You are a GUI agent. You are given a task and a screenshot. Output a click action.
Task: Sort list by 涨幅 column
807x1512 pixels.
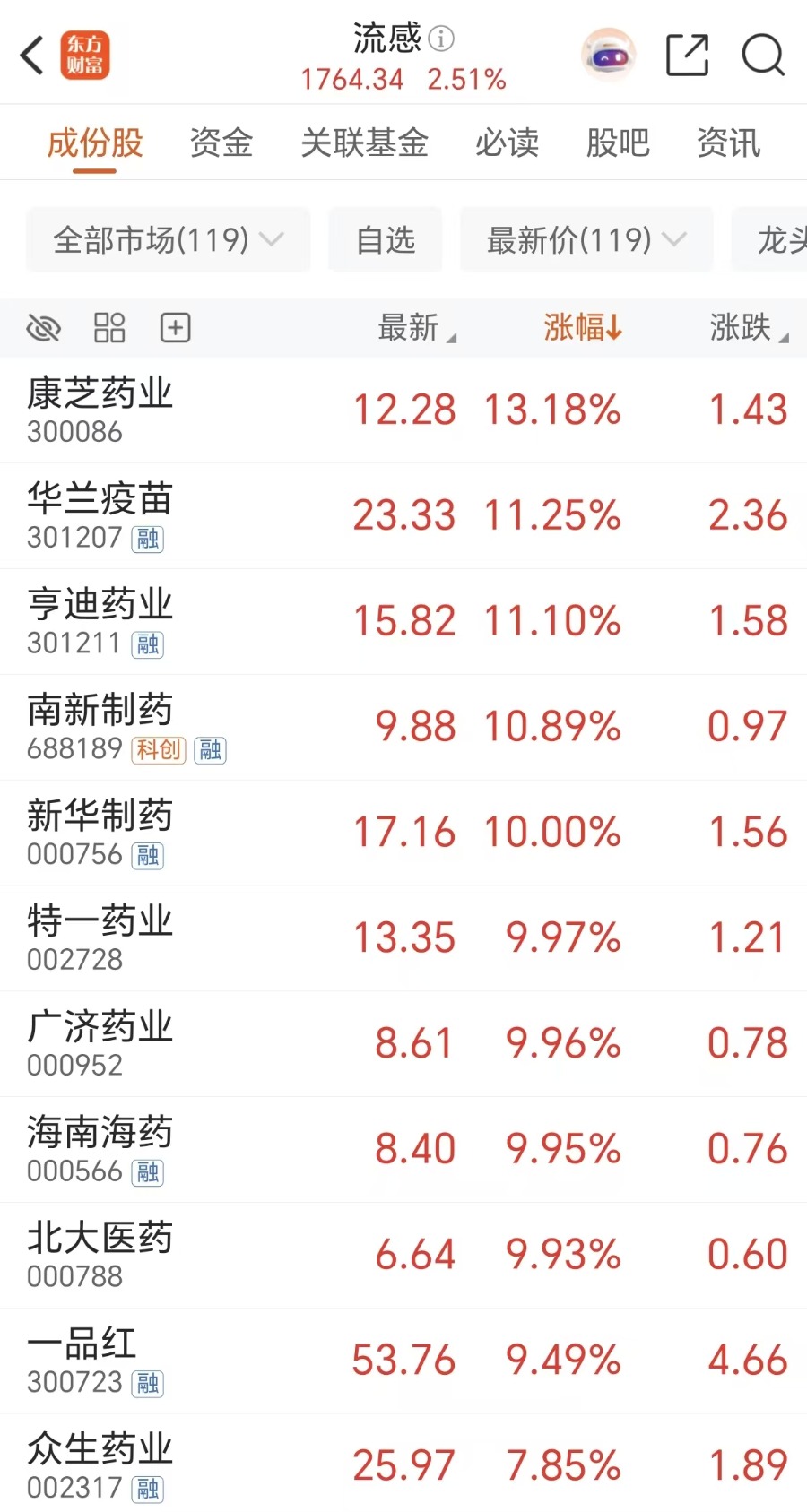click(582, 328)
